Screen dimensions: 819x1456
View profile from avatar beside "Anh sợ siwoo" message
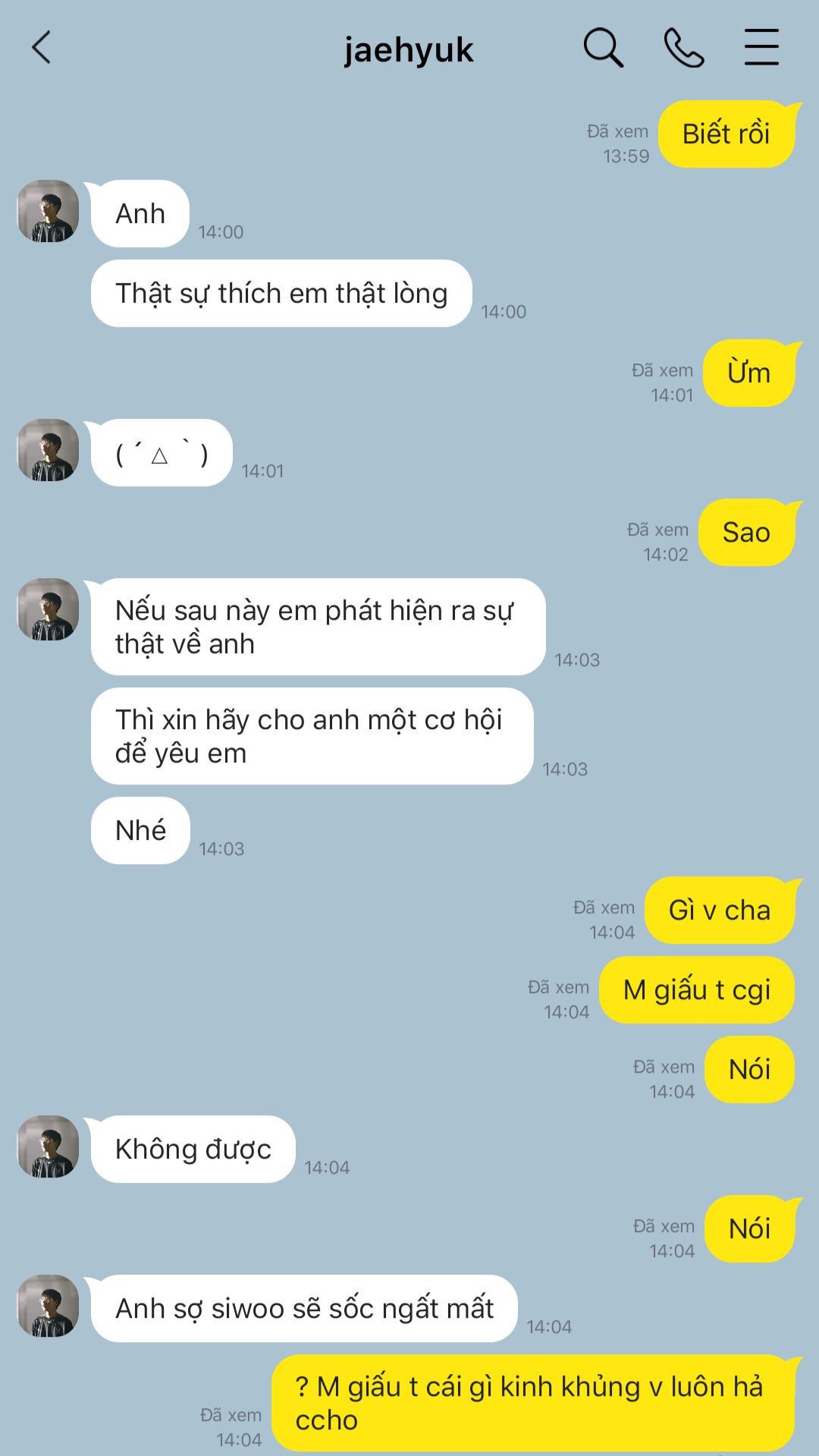(x=49, y=1306)
